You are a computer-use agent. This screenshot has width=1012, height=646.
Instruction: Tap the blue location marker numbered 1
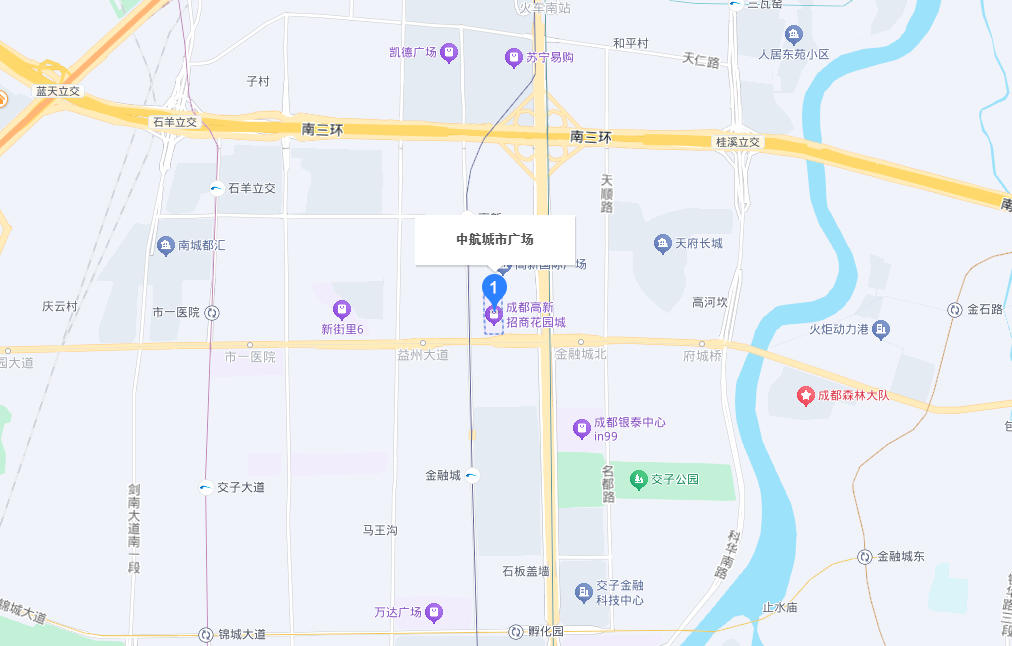[493, 288]
